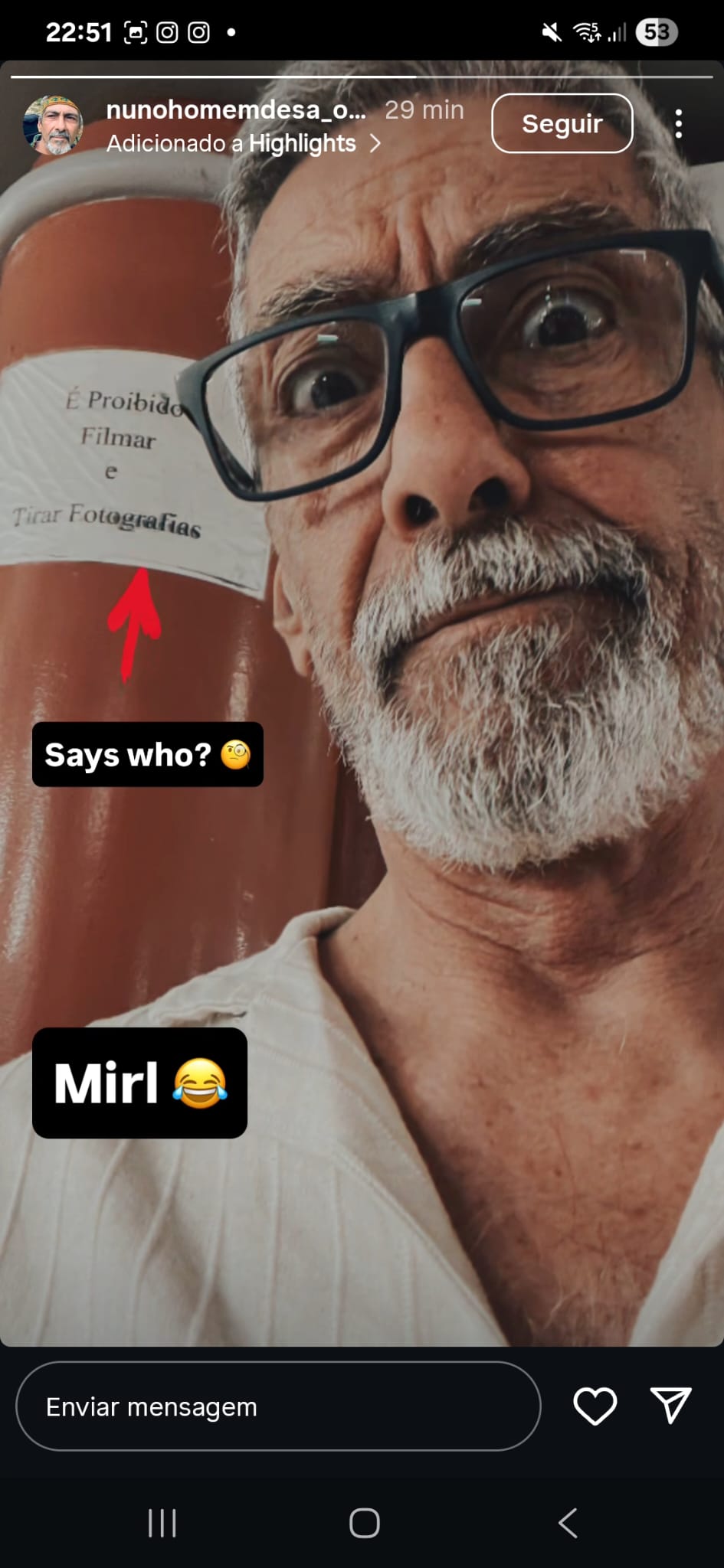Go to the home screen
Screen dimensions: 724x1568
click(x=364, y=1523)
